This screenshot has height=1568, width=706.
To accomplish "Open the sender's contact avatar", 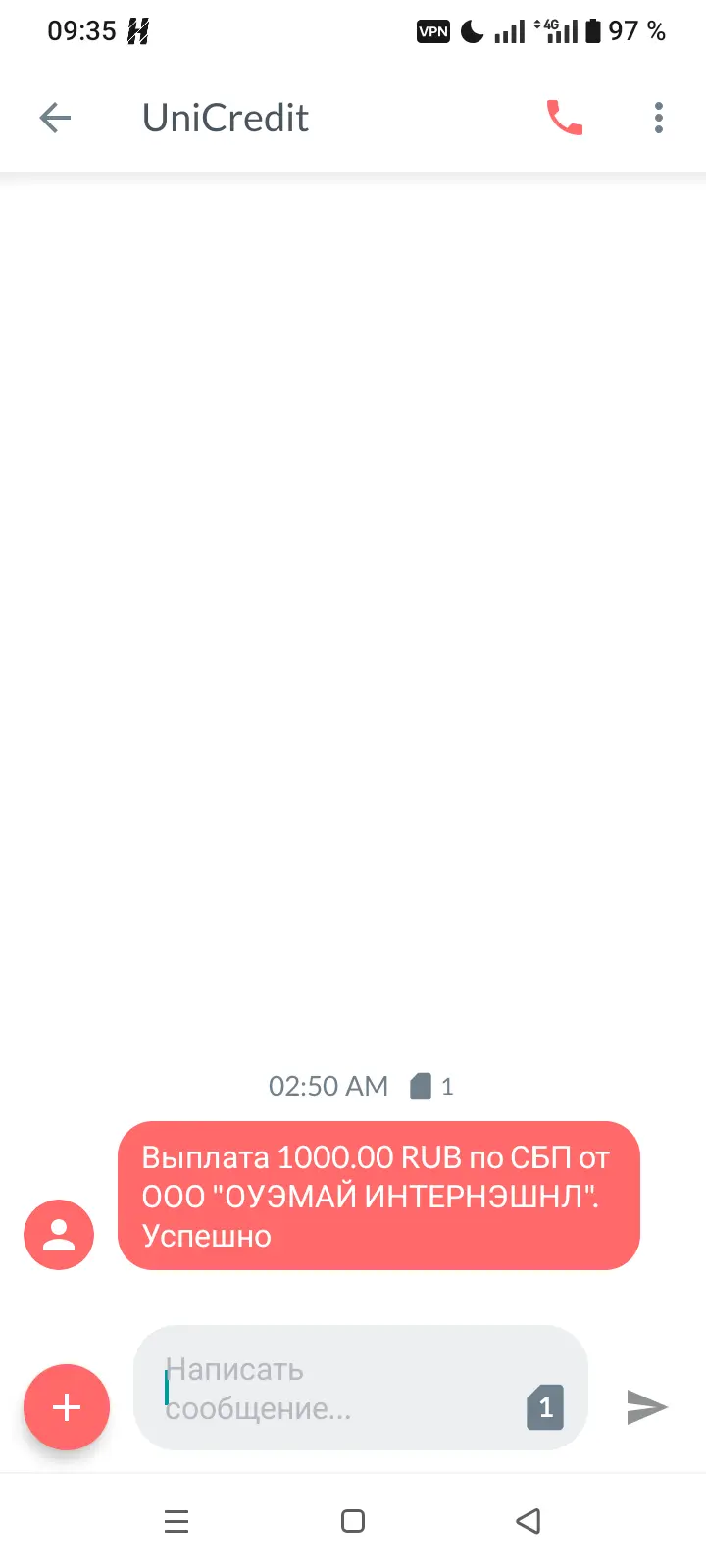I will click(x=59, y=1235).
